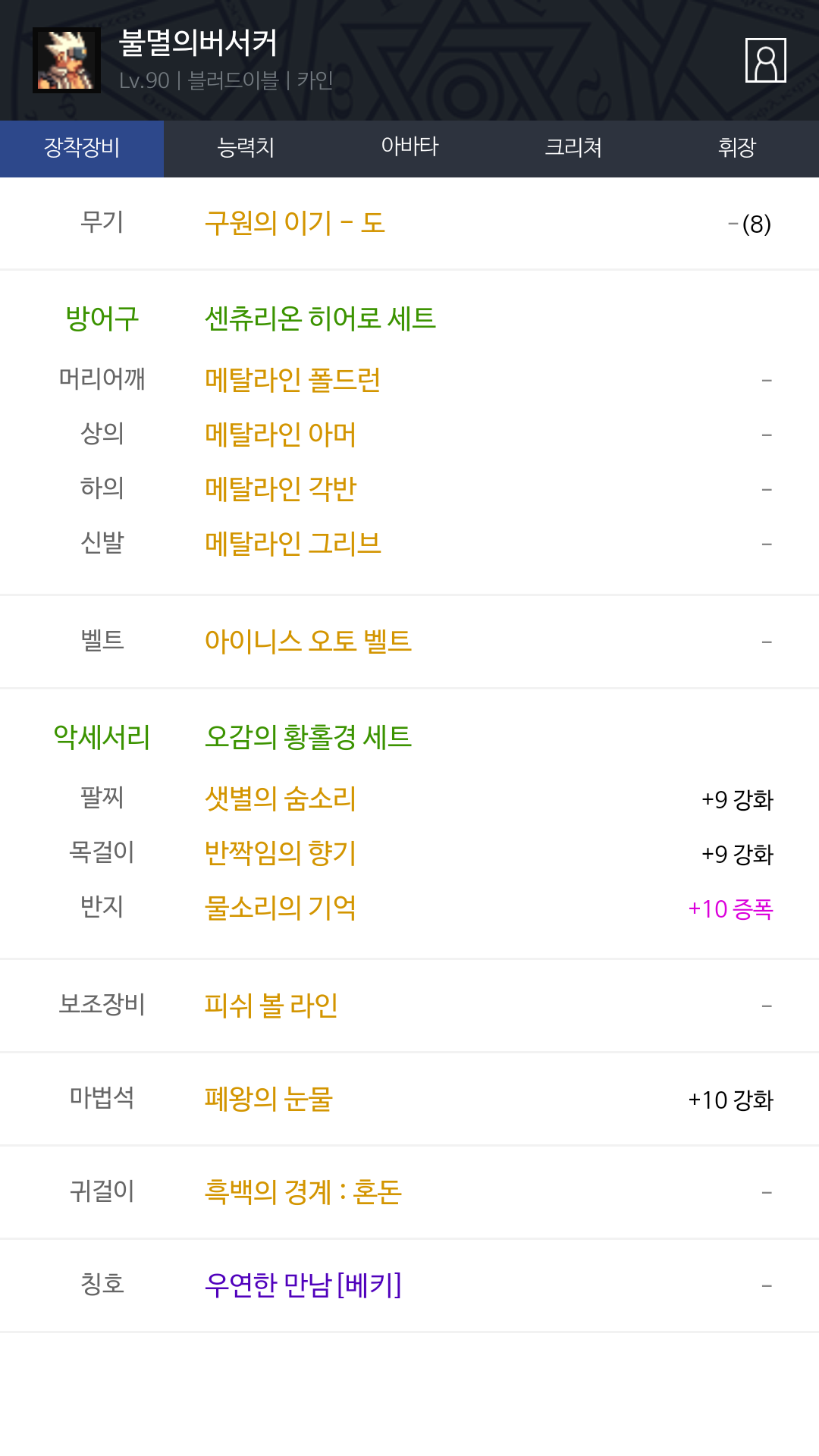The image size is (819, 1456).
Task: Select the 휘장 tab
Action: pos(737,149)
